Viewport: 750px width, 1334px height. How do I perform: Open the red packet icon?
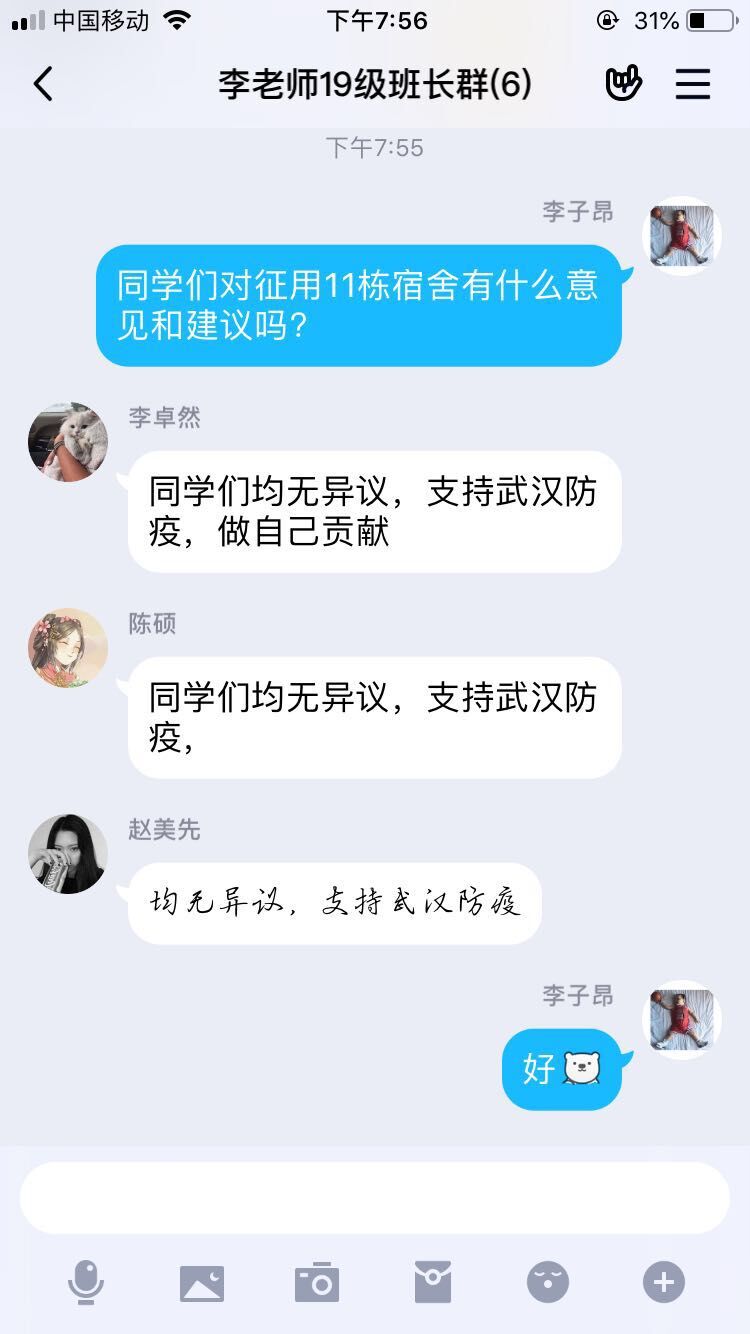point(433,1282)
